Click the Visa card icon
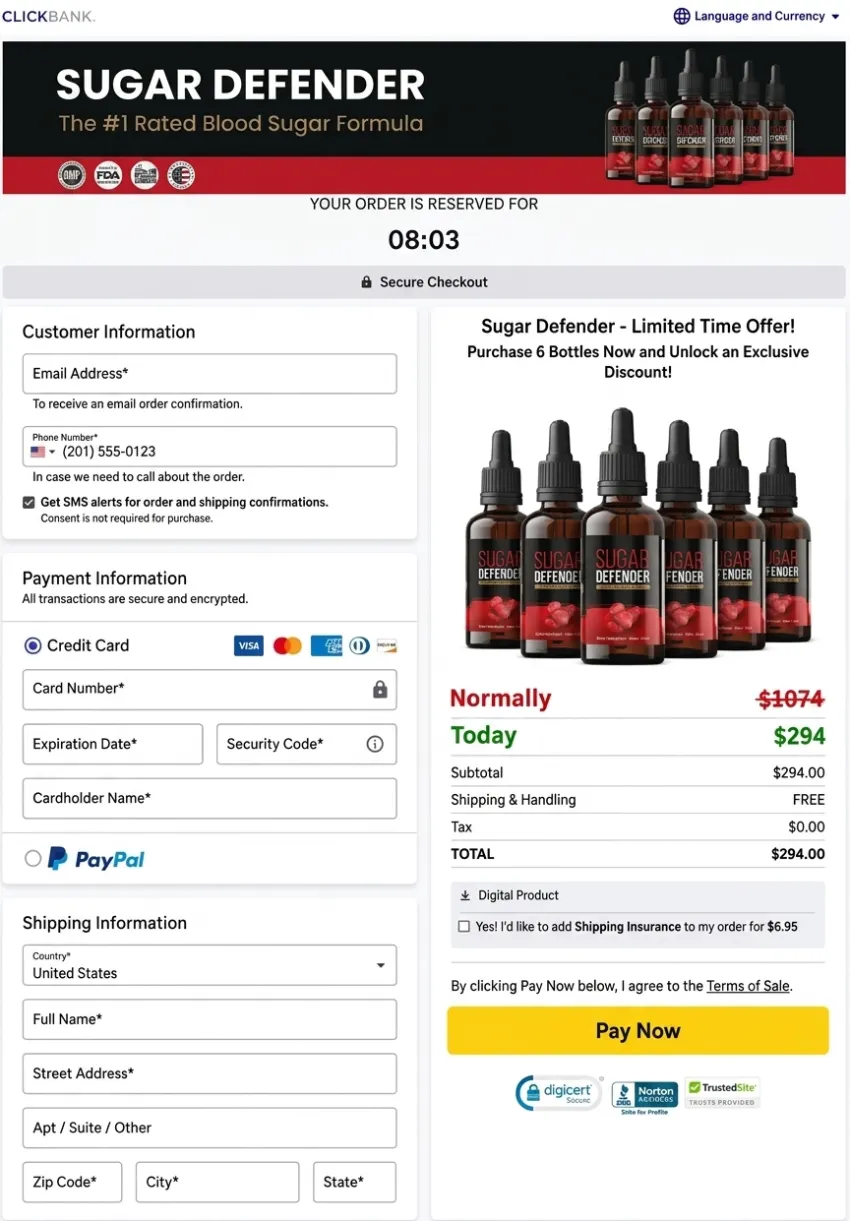Image resolution: width=850 pixels, height=1221 pixels. tap(248, 645)
